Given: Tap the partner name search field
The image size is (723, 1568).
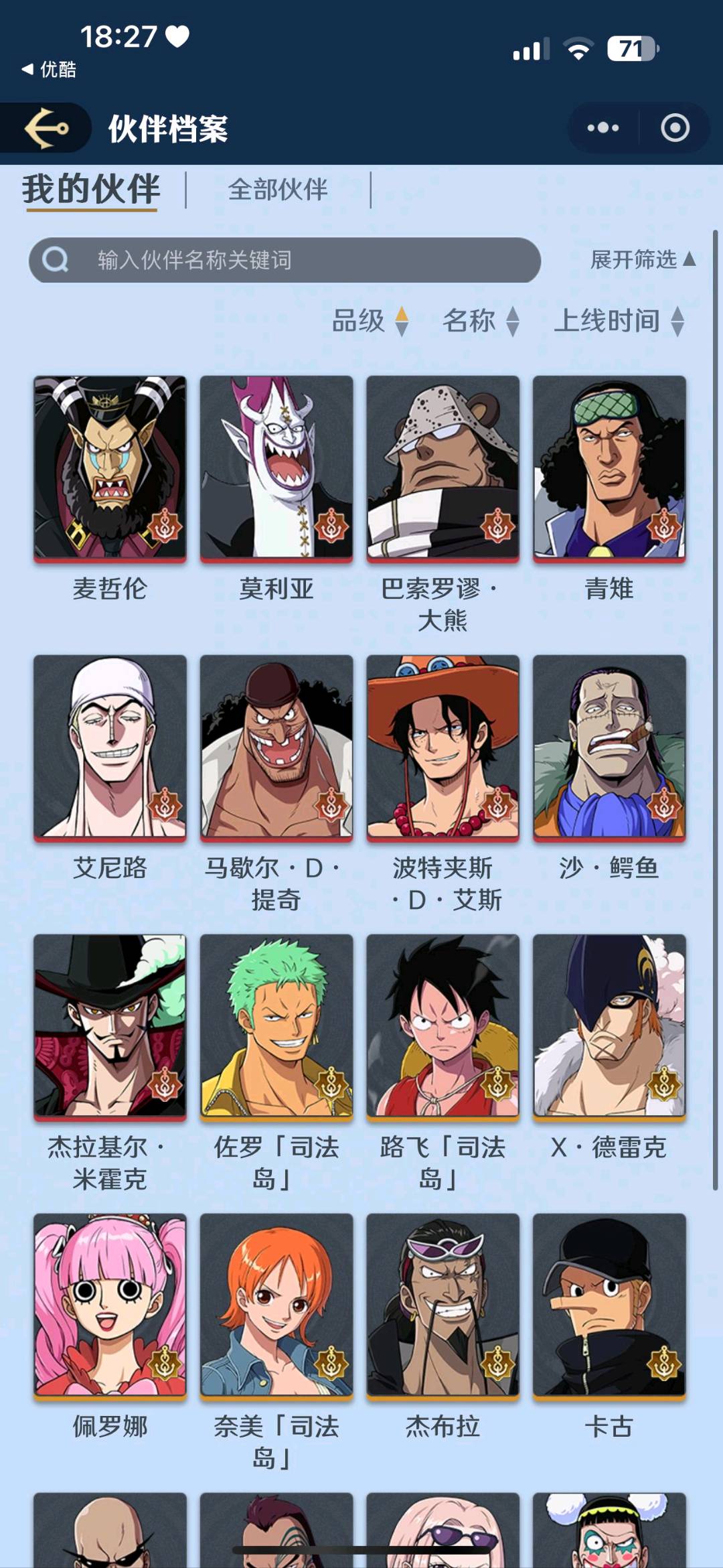Looking at the screenshot, I should coord(285,260).
